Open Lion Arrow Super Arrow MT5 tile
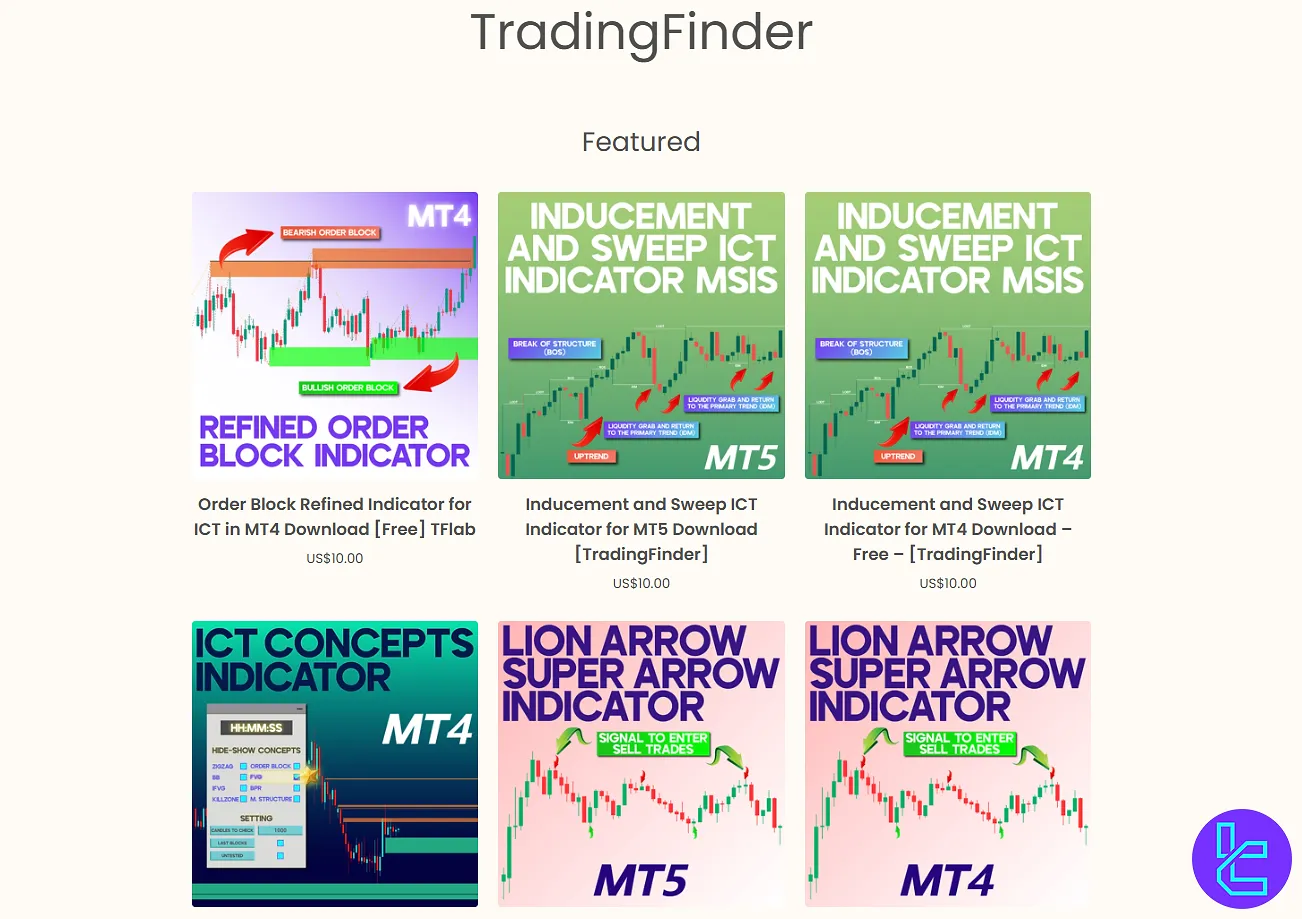This screenshot has height=919, width=1302. tap(641, 763)
